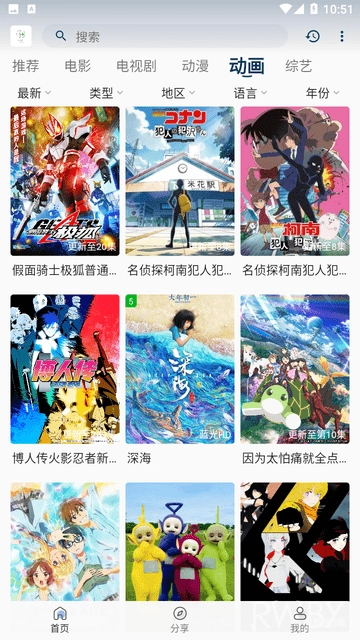Screen dimensions: 360x640
Task: Open the 深海 movie card
Action: pyautogui.click(x=180, y=369)
